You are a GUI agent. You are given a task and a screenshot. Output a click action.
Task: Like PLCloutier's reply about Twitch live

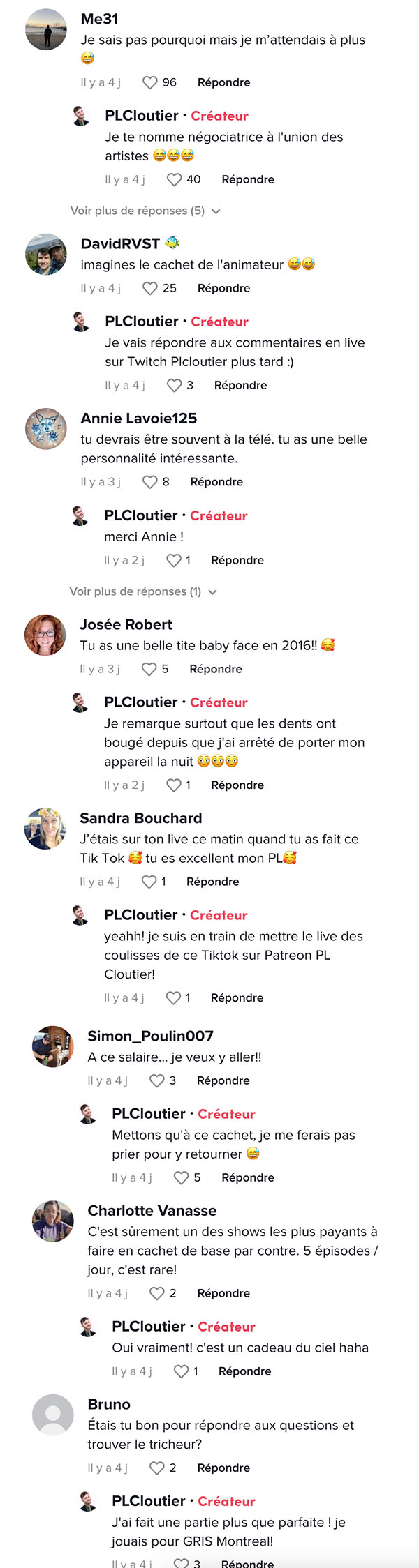click(174, 385)
